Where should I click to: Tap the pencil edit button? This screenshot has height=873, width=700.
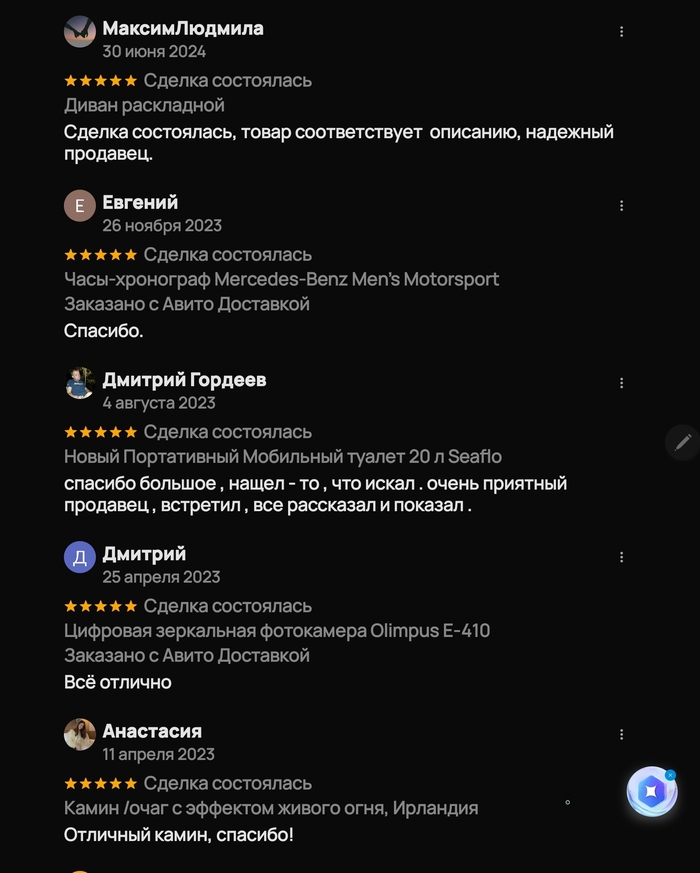[x=683, y=441]
